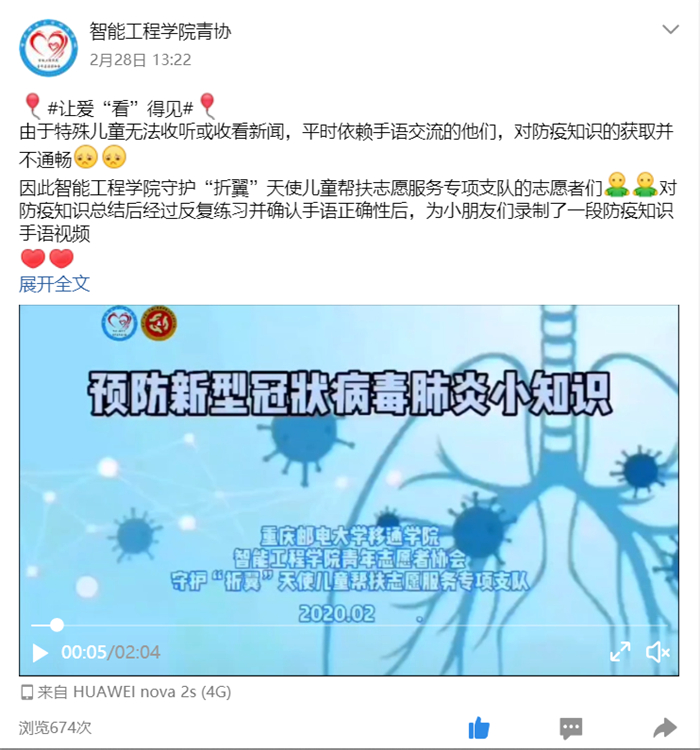Expand the full post with 展开全文
This screenshot has height=750, width=700.
pos(54,284)
